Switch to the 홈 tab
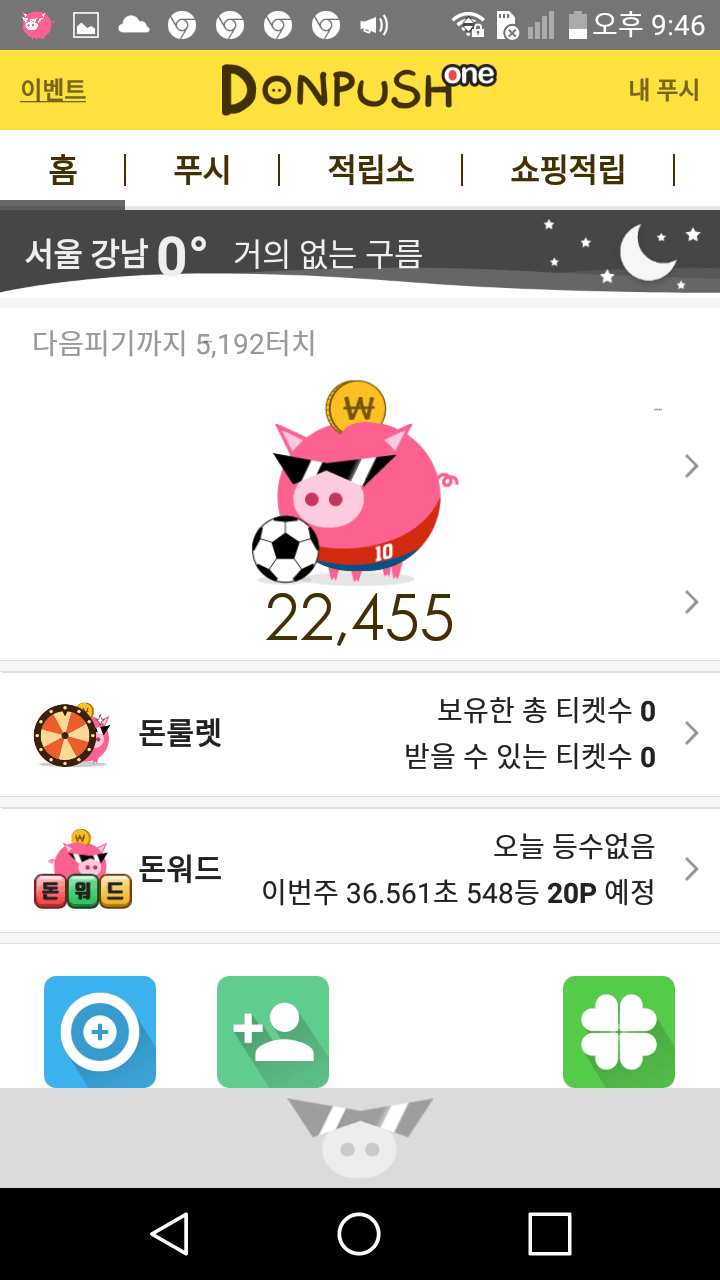720x1280 pixels. [62, 170]
